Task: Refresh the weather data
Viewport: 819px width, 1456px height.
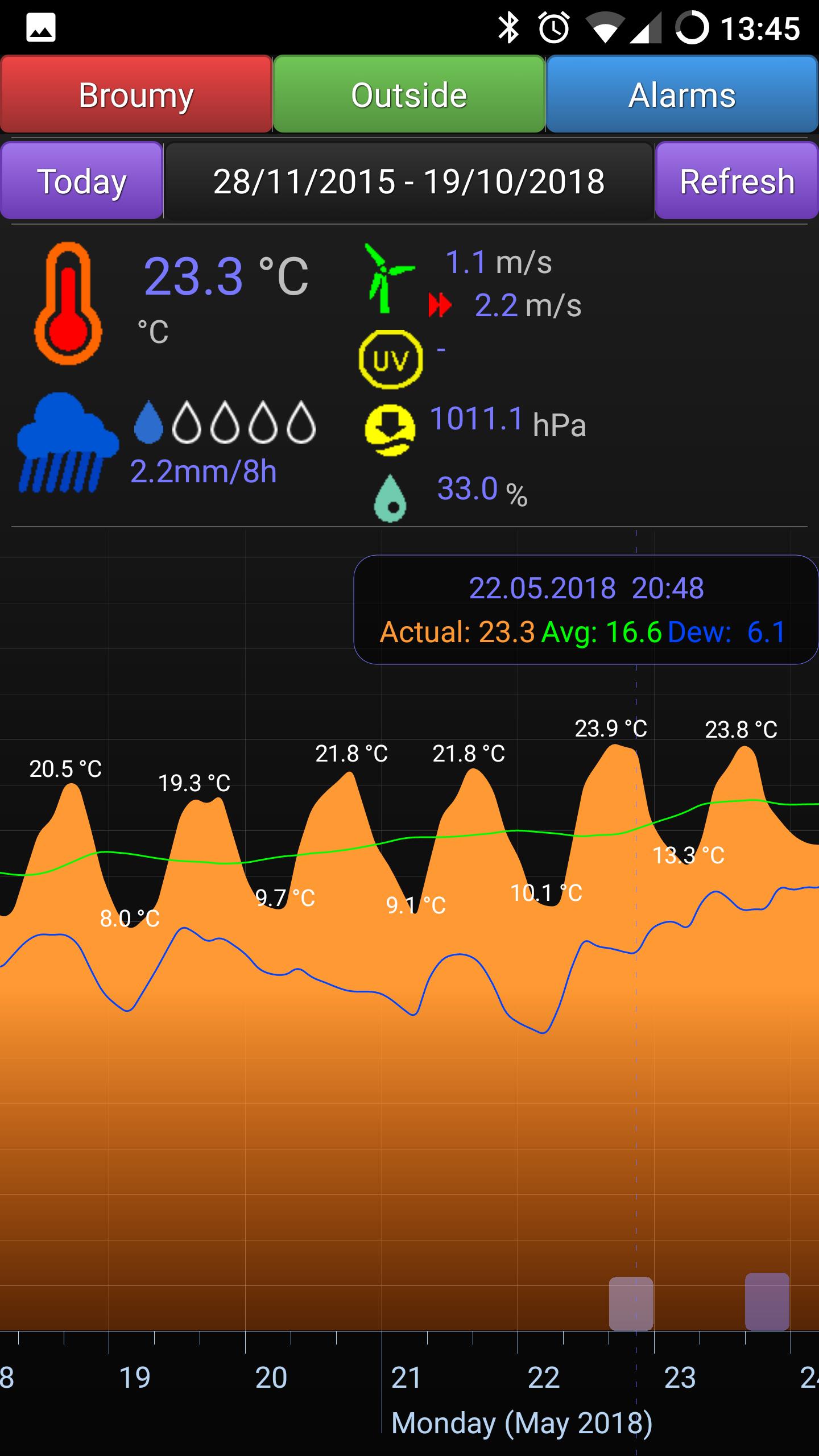Action: [737, 181]
